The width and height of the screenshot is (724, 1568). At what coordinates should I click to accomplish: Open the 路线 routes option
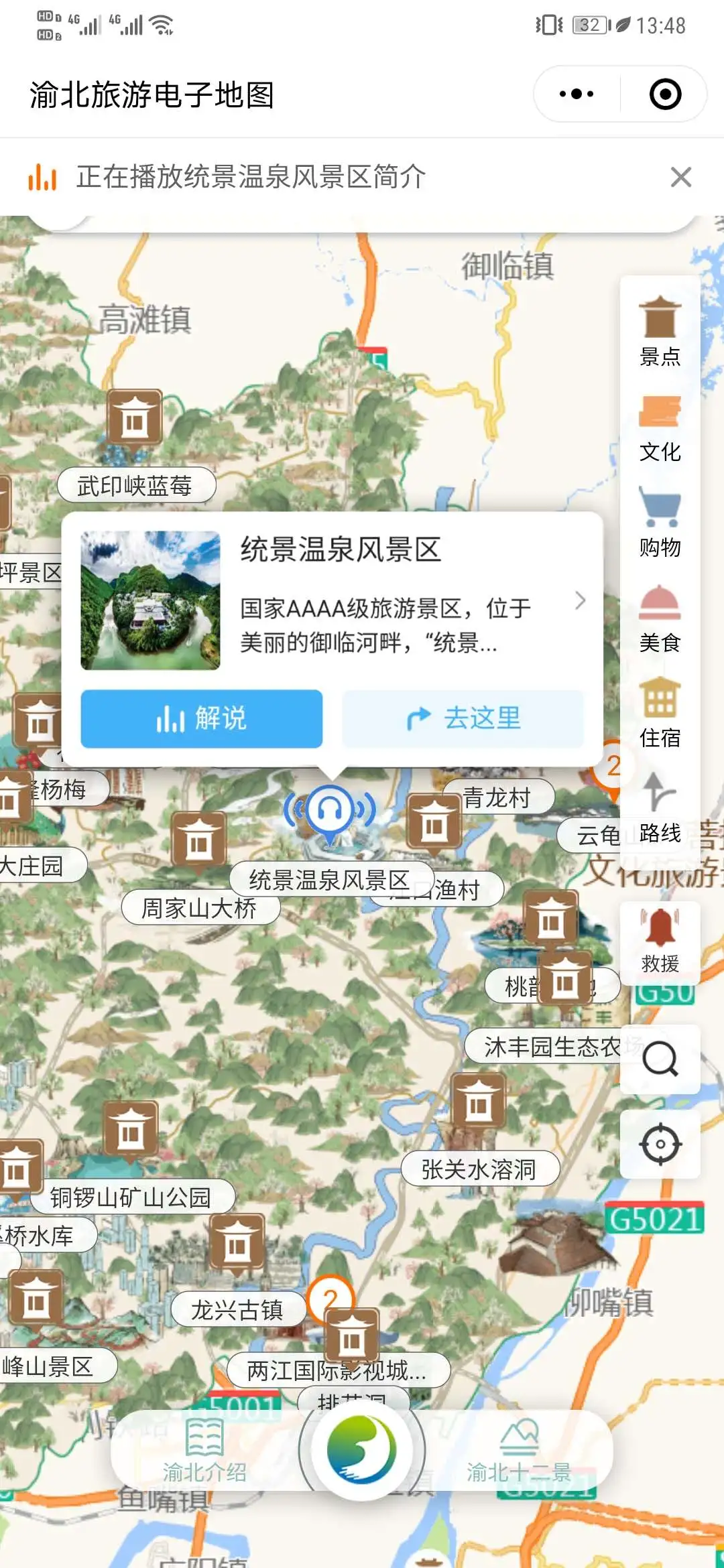pos(660,808)
